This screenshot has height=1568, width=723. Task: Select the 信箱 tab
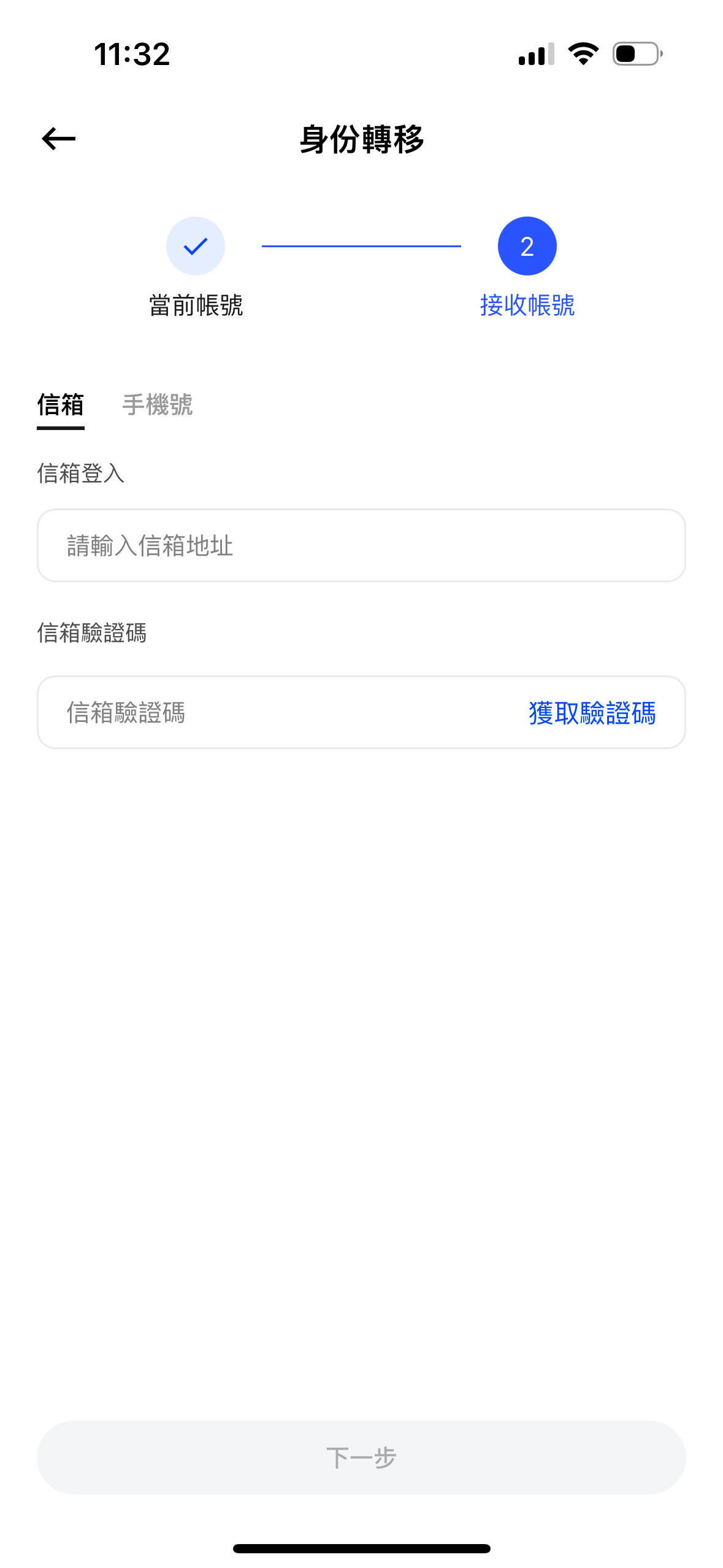click(60, 405)
